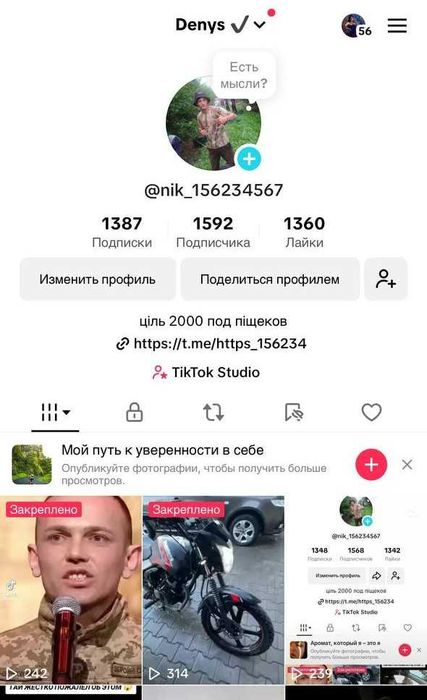
Task: Tap the 'Есть мысли?' thought bubble
Action: [244, 75]
